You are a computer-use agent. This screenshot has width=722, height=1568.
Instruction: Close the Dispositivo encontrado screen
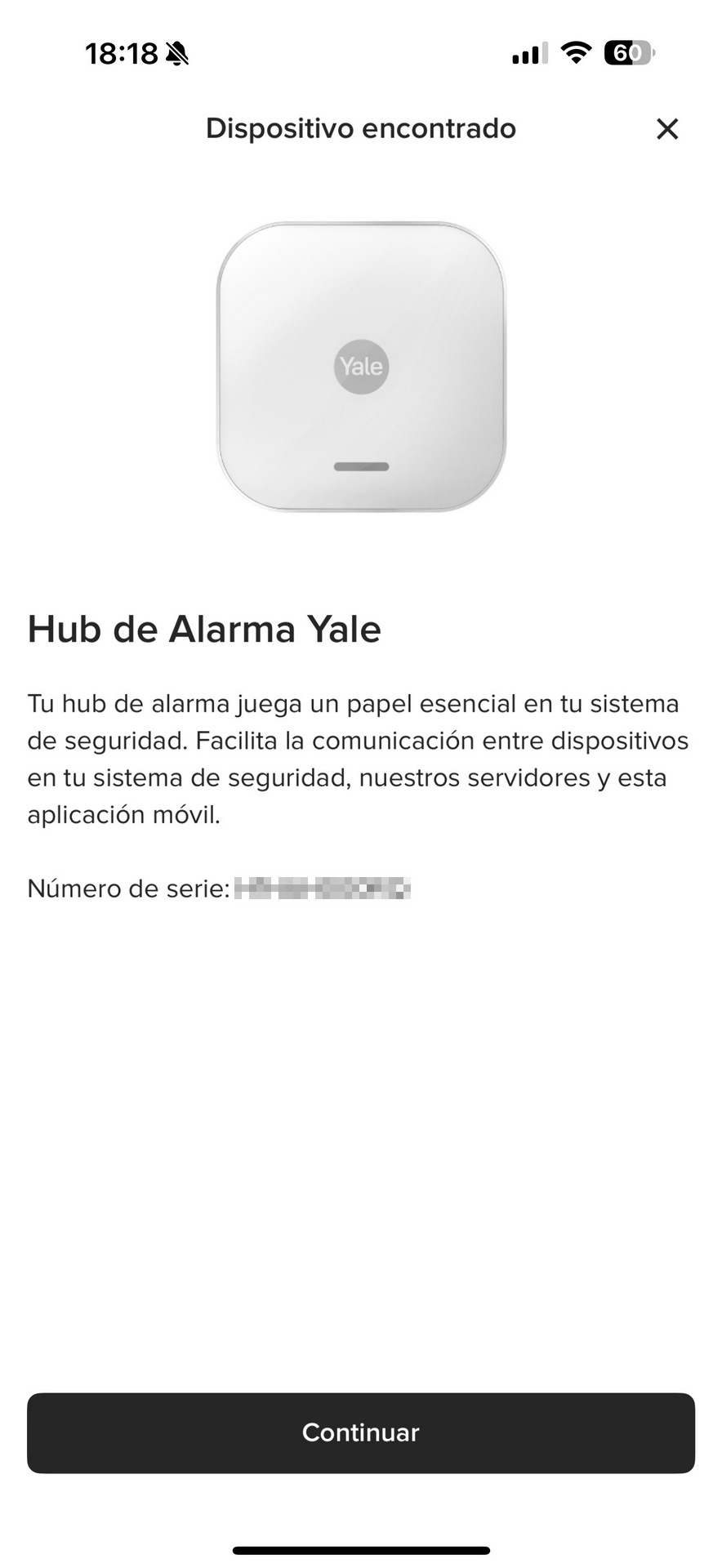coord(667,129)
